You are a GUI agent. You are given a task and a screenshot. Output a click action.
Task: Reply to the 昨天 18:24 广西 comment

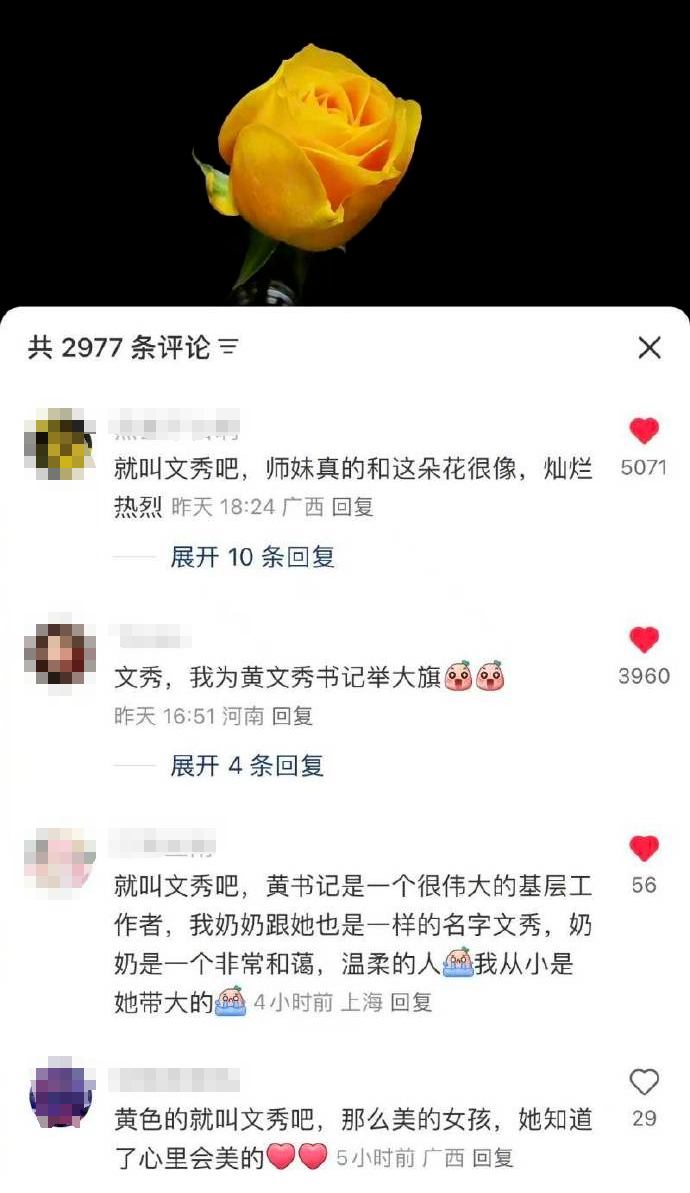click(352, 507)
